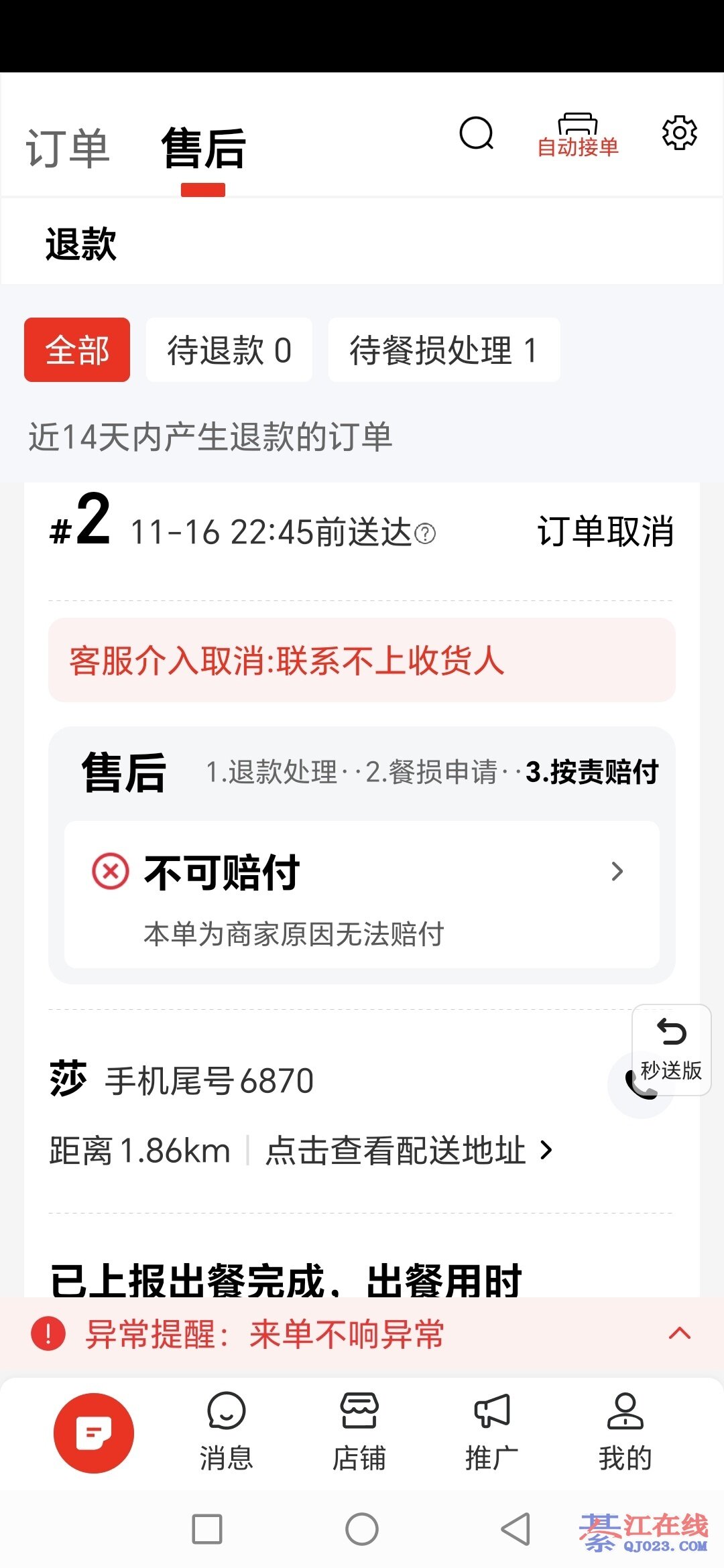Image resolution: width=724 pixels, height=1568 pixels.
Task: Open the settings gear
Action: pos(679,133)
